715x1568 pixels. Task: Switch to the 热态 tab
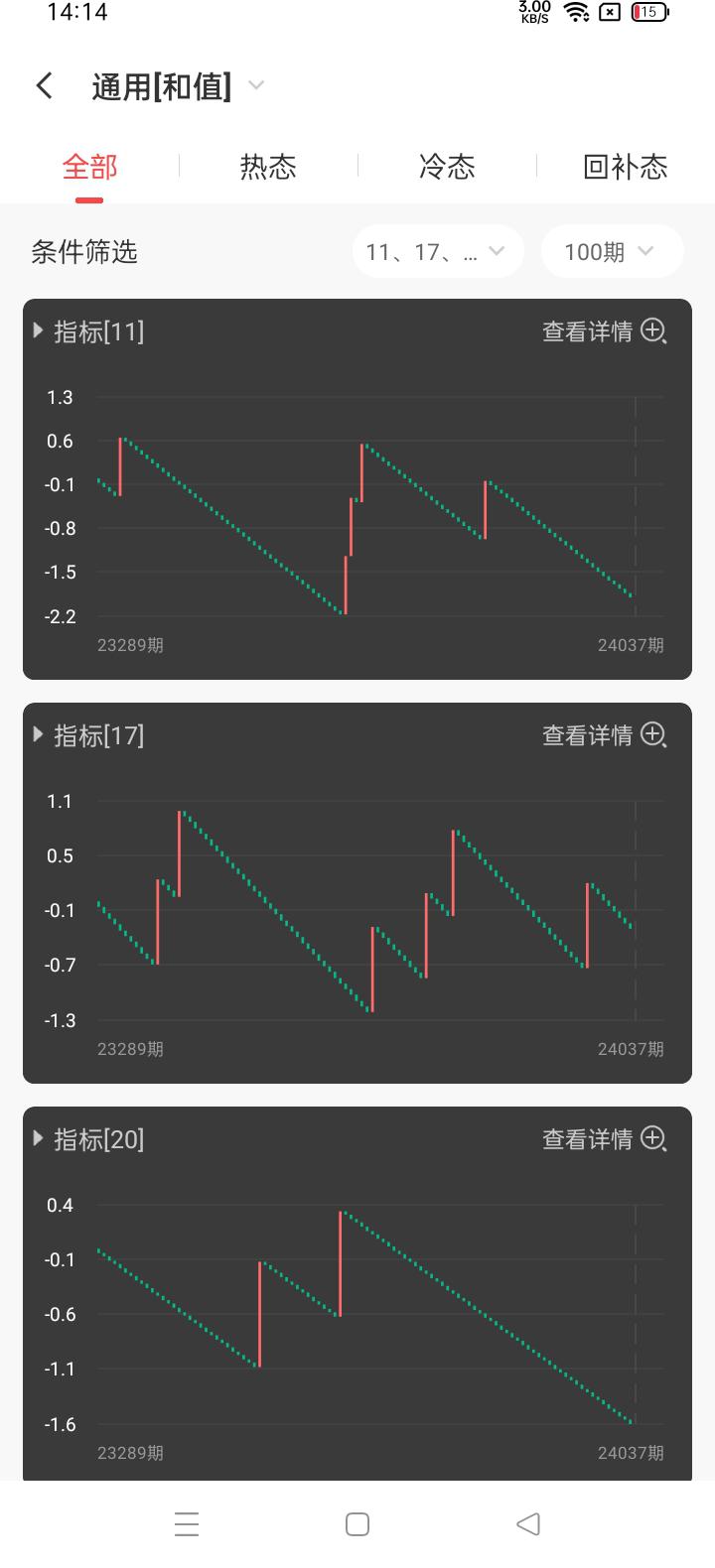268,167
